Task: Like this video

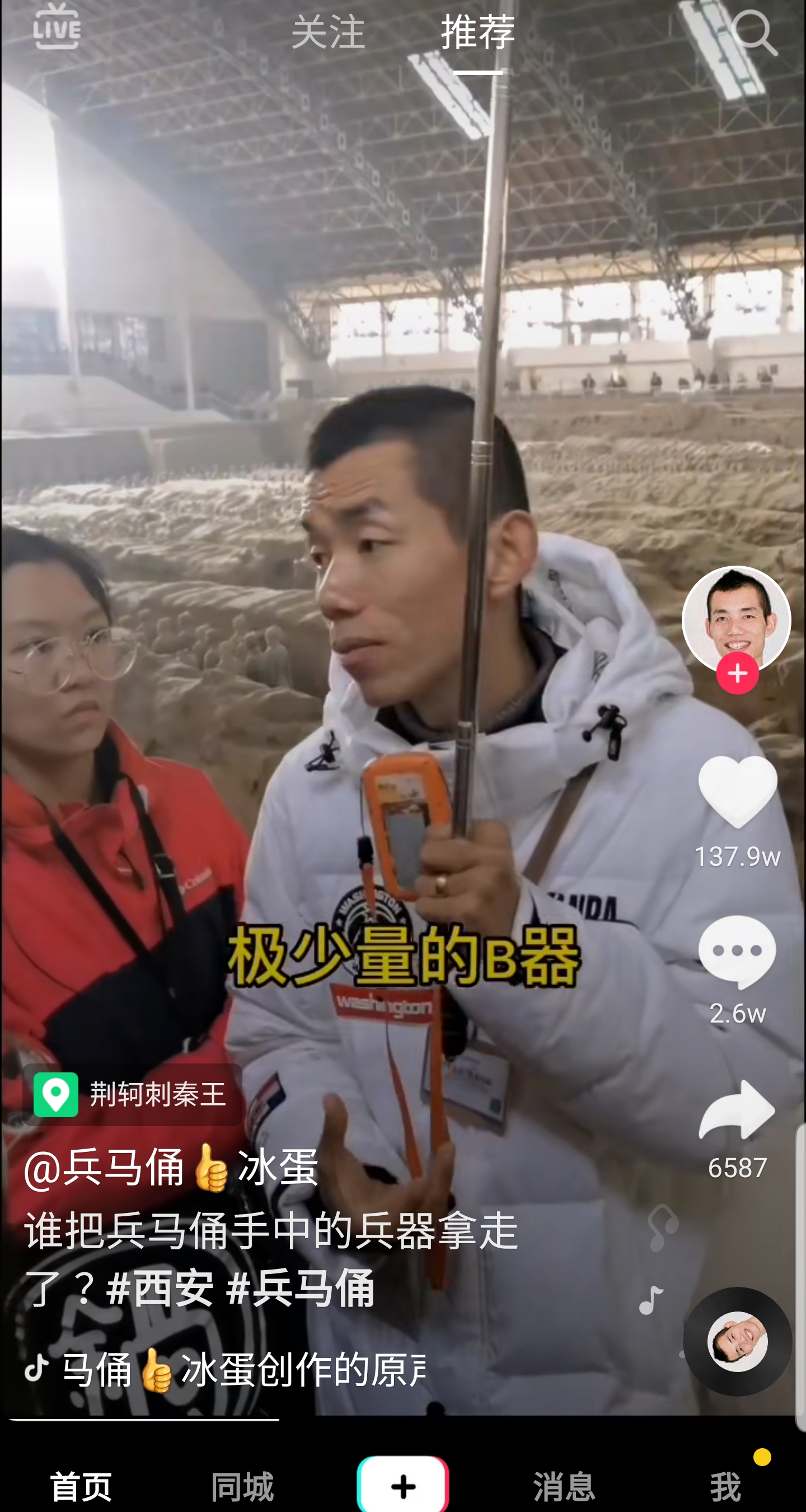Action: 737,792
